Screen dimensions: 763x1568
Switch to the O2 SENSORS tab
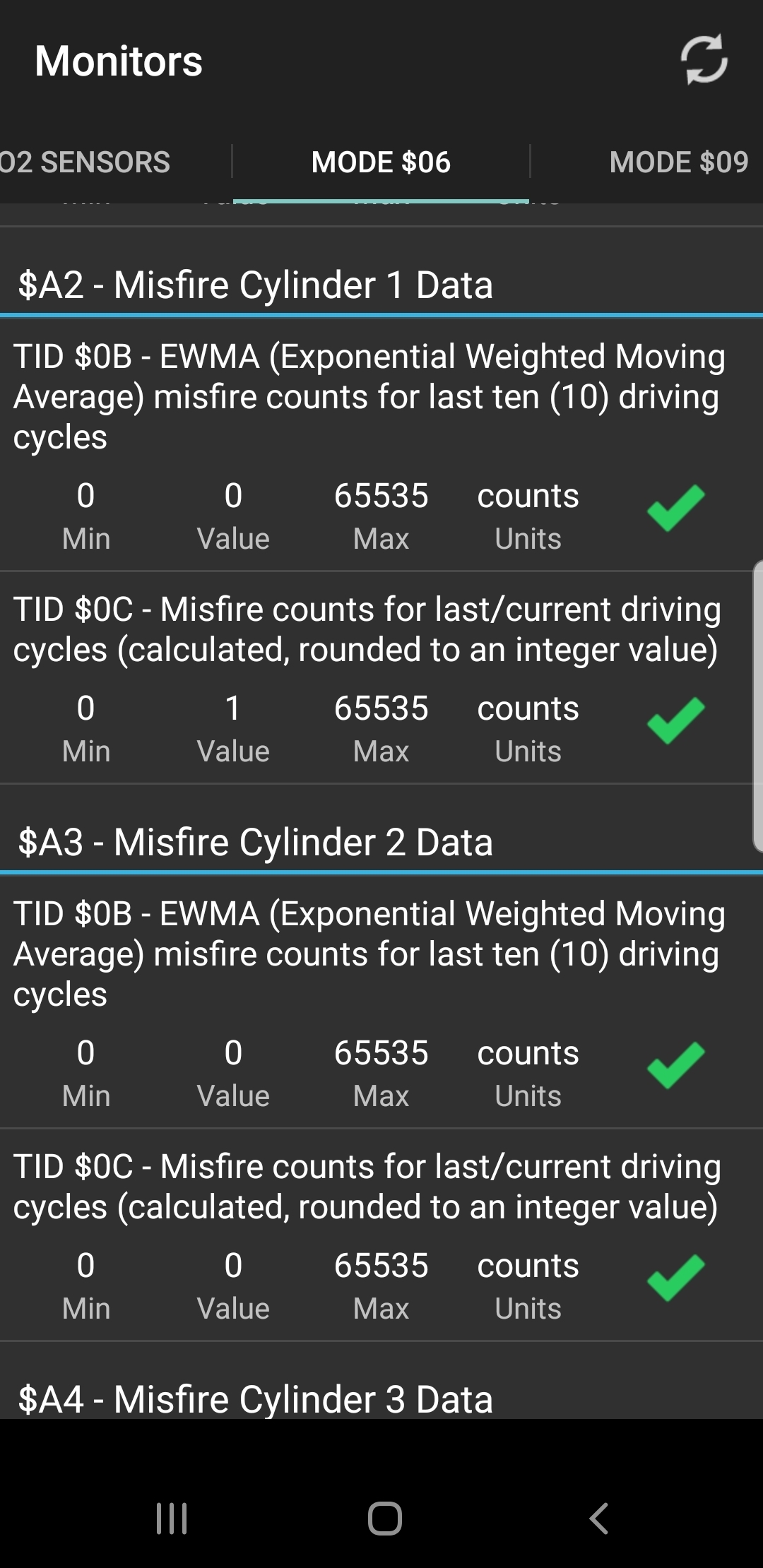[85, 162]
